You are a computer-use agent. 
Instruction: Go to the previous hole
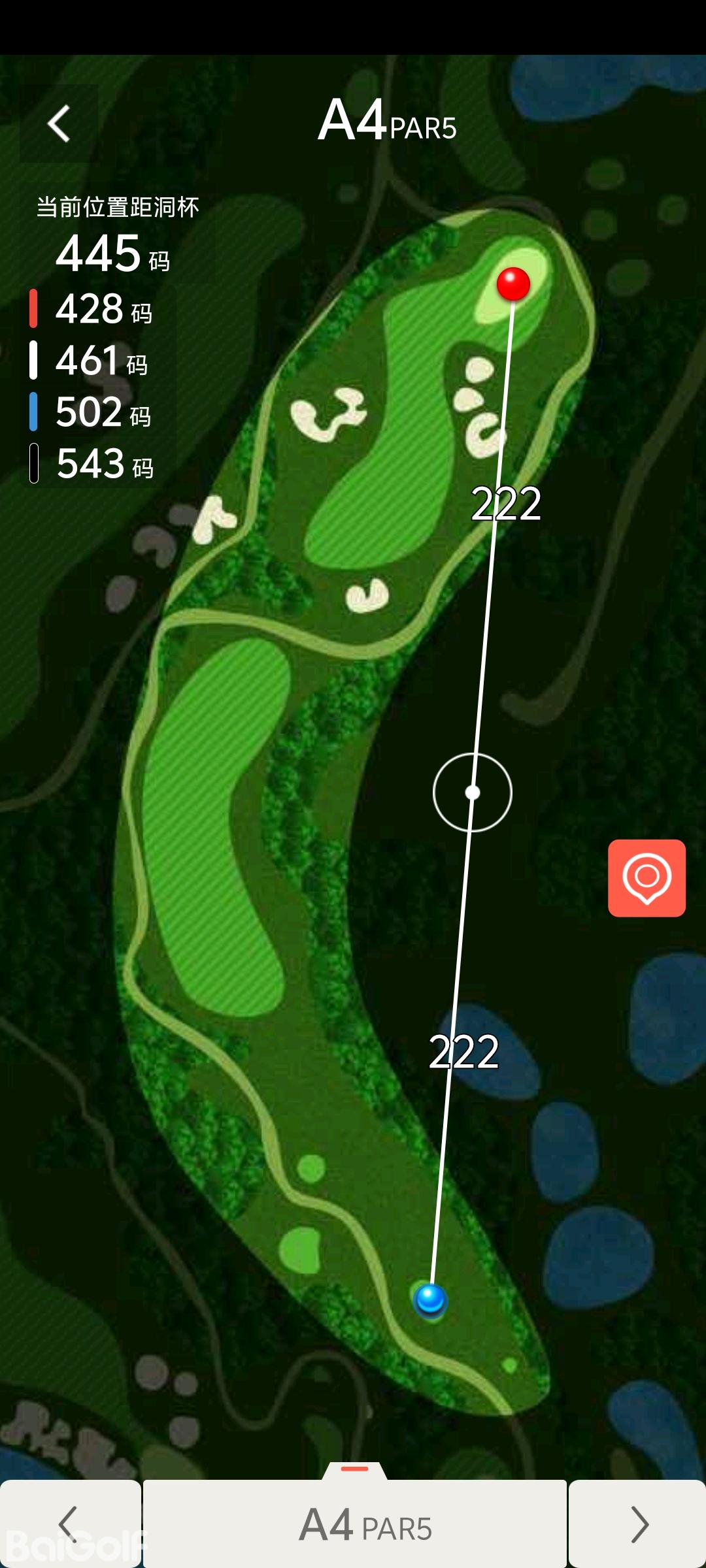(69, 1524)
